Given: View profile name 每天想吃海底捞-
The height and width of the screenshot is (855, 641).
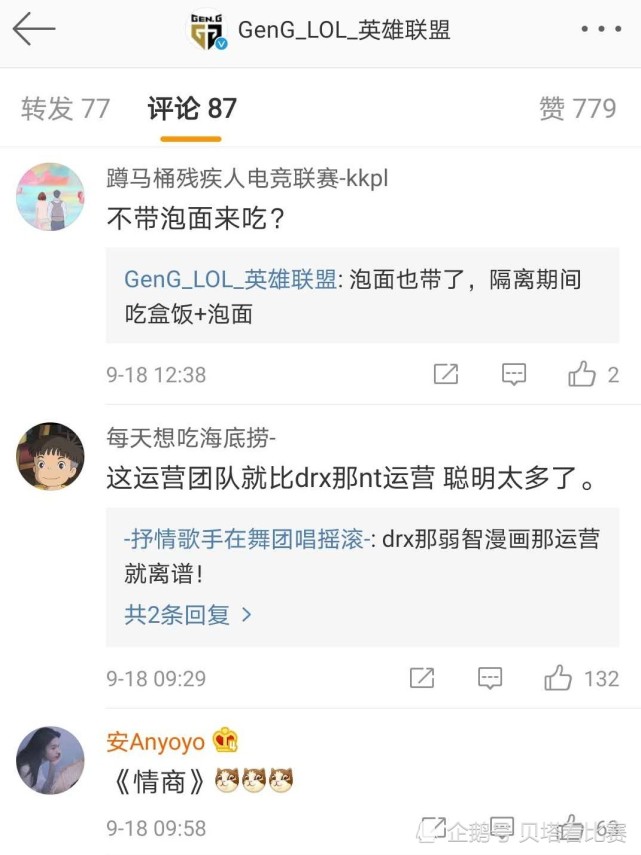Looking at the screenshot, I should pos(191,437).
